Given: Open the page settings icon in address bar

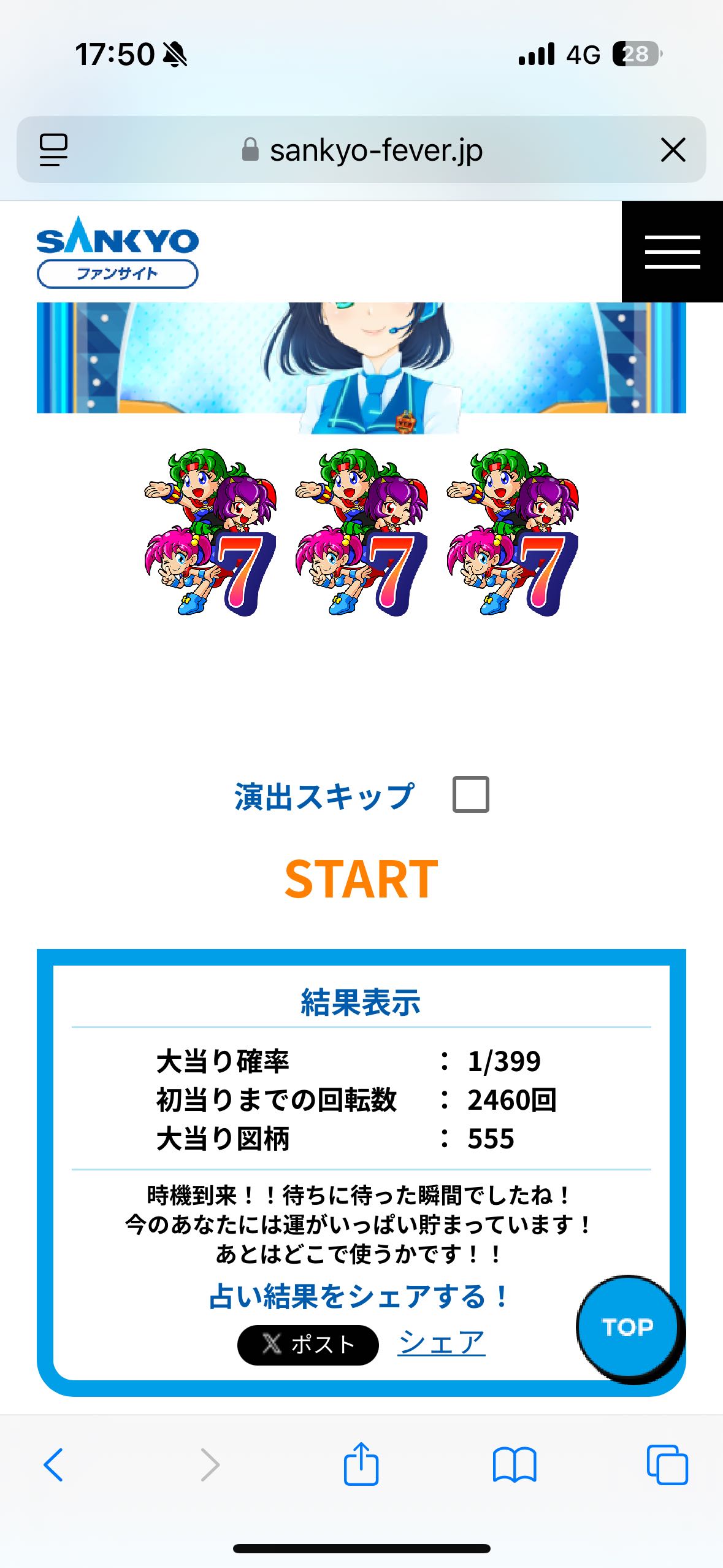Looking at the screenshot, I should pyautogui.click(x=53, y=150).
